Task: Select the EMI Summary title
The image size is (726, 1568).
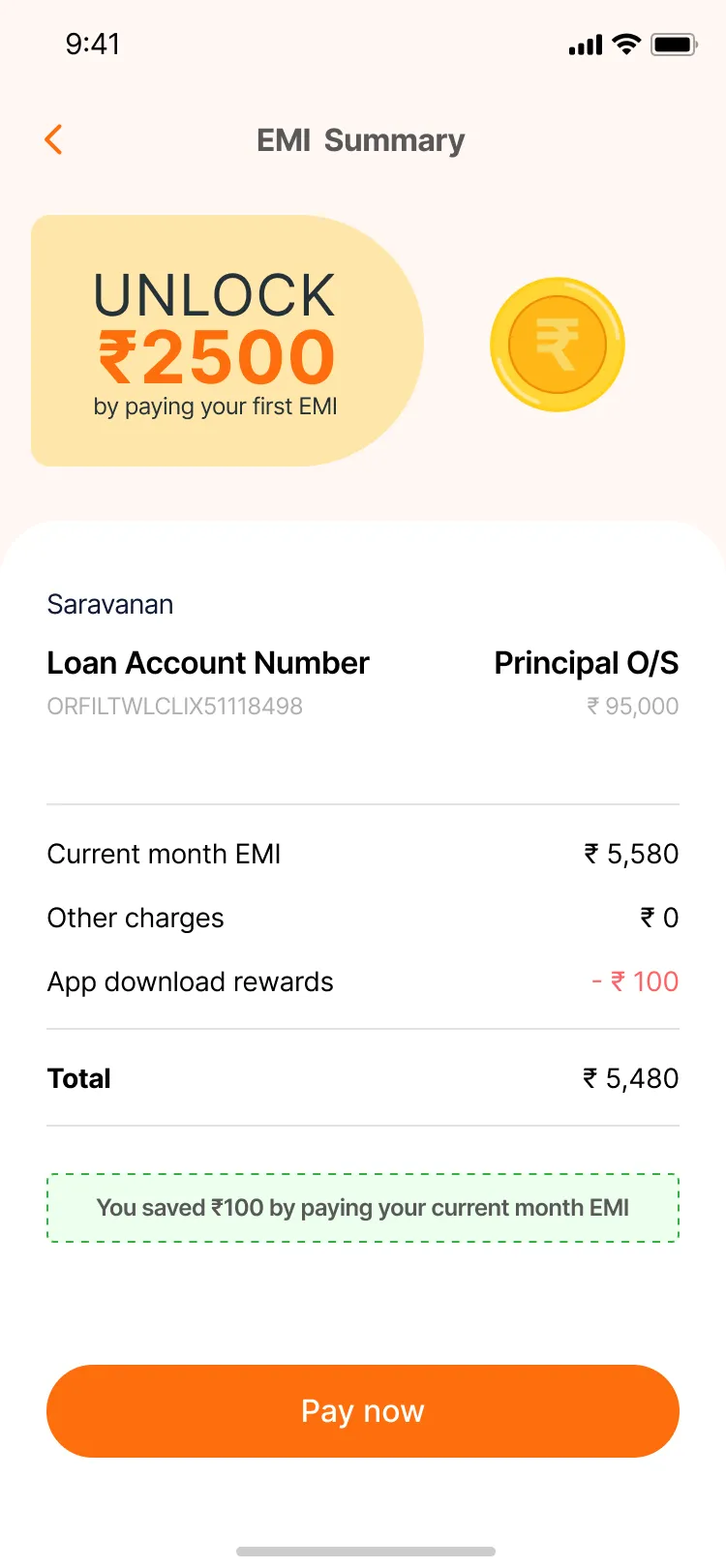Action: pos(359,139)
